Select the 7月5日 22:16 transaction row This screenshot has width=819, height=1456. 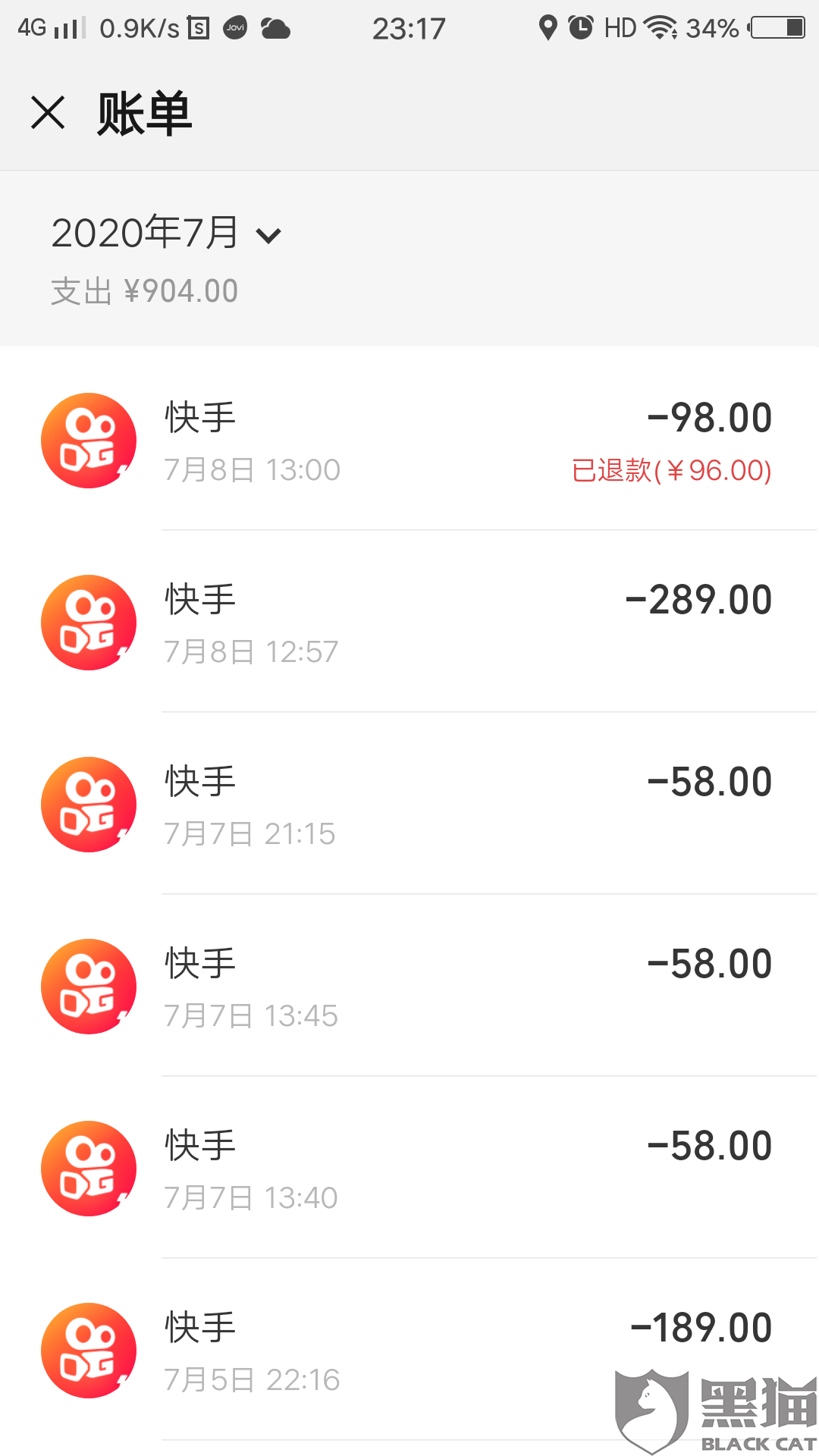(x=409, y=1350)
